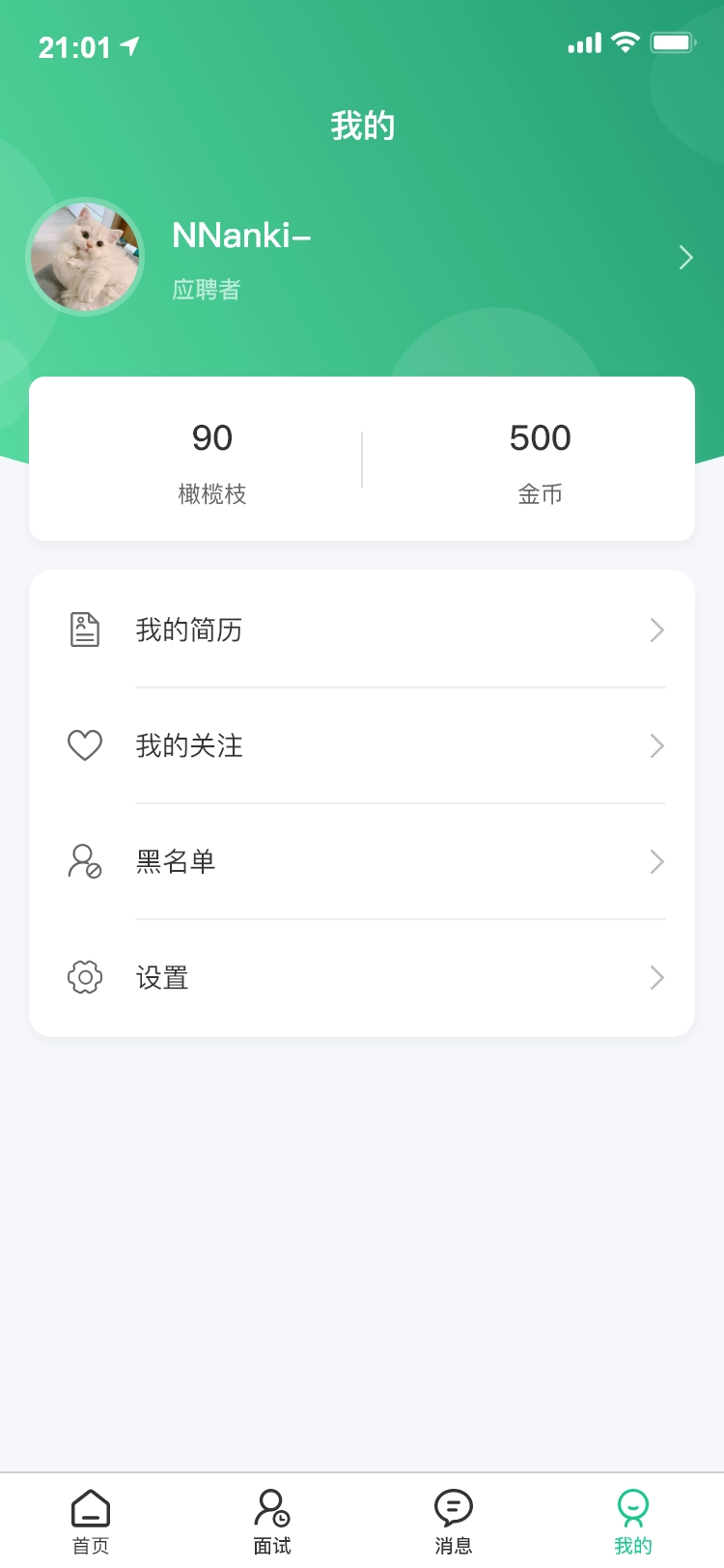Select the 面试 interview icon
The width and height of the screenshot is (724, 1568).
[271, 1507]
